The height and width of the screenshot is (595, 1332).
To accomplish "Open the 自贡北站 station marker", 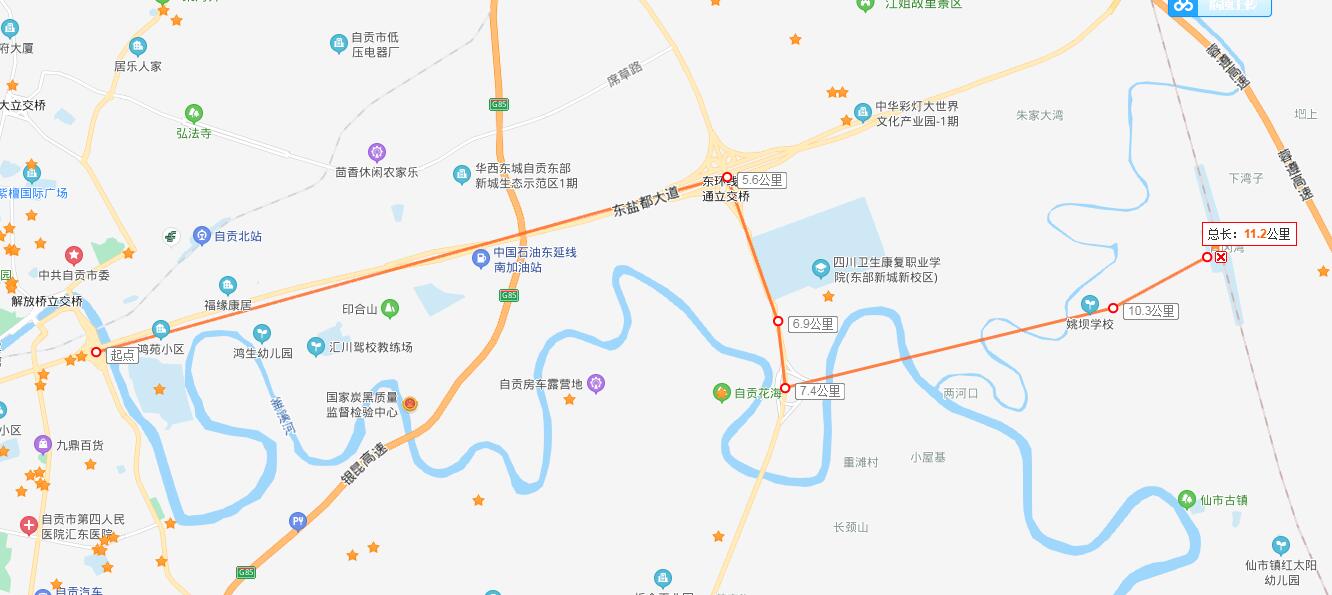I will point(202,237).
